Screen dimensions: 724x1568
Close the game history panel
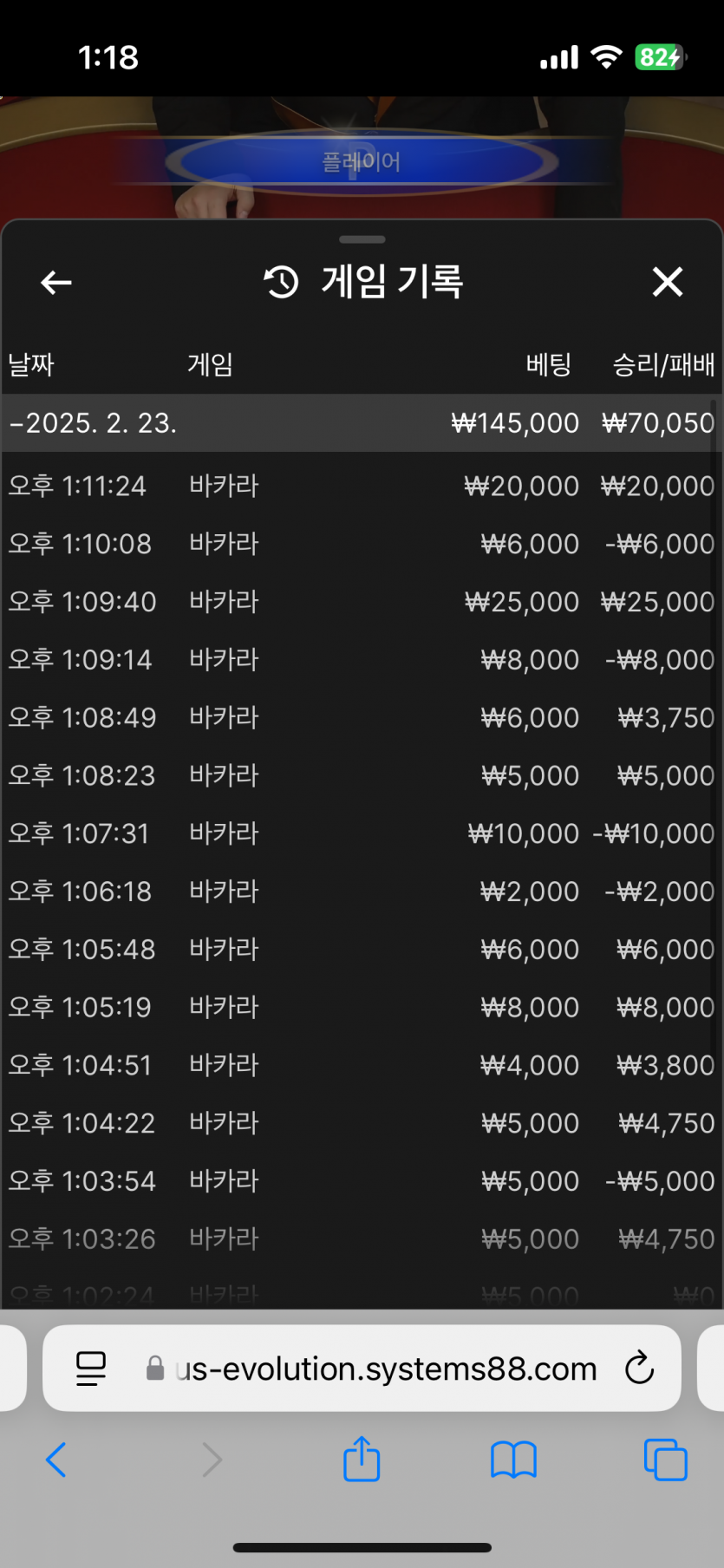(667, 282)
